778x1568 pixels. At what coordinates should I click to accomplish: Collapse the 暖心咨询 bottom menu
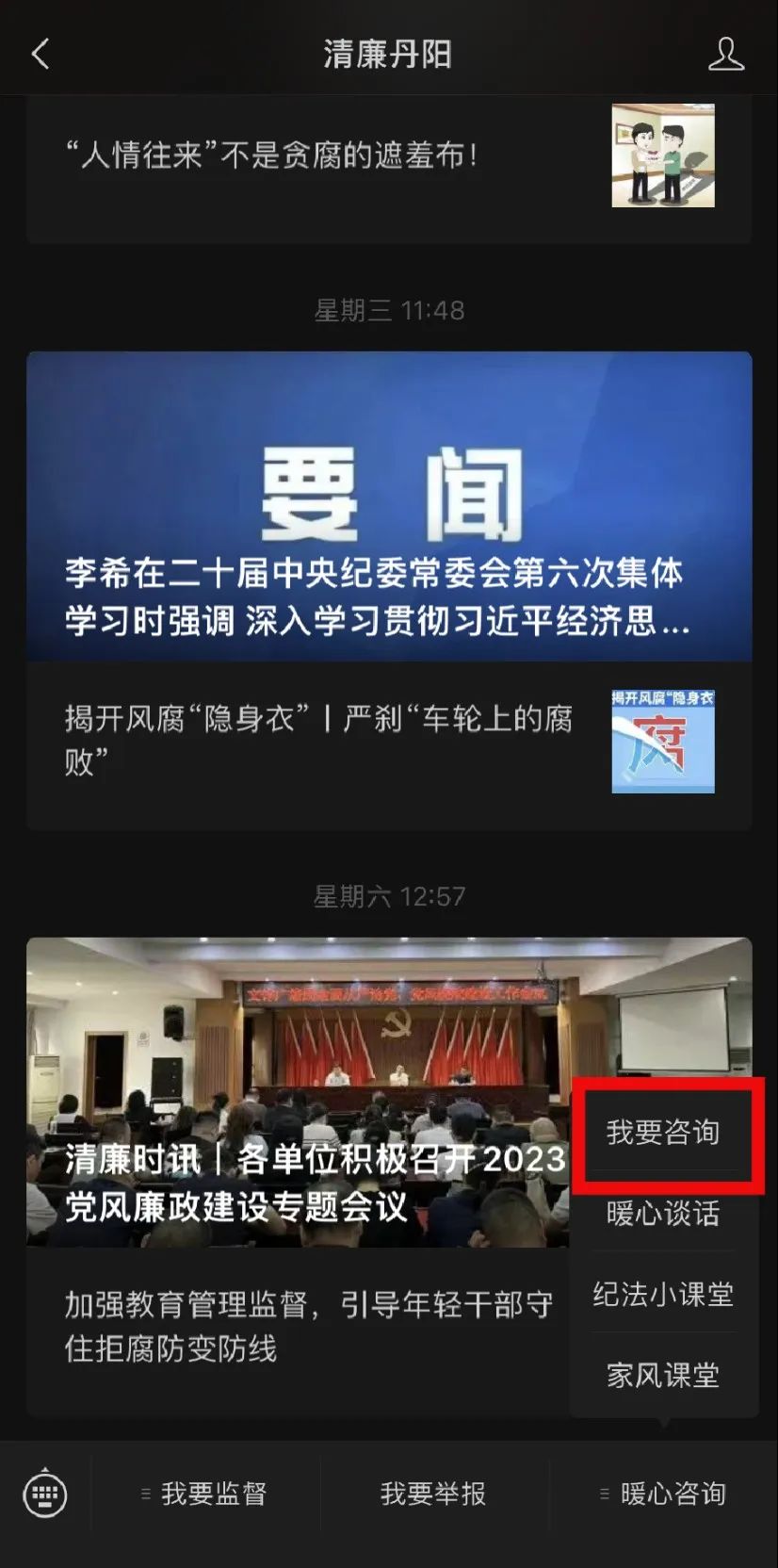tap(664, 1494)
